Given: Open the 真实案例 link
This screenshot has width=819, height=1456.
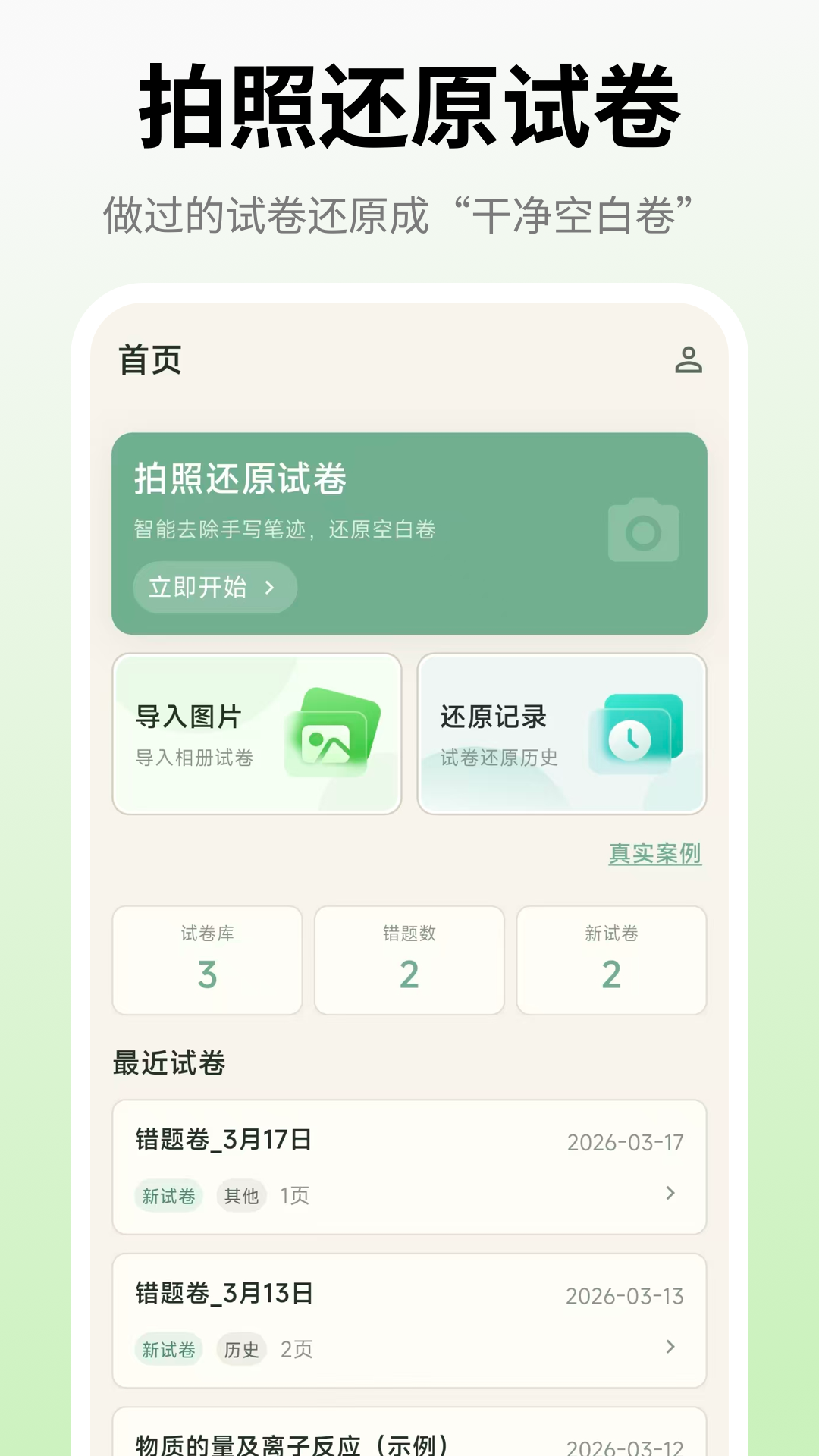Looking at the screenshot, I should tap(654, 853).
